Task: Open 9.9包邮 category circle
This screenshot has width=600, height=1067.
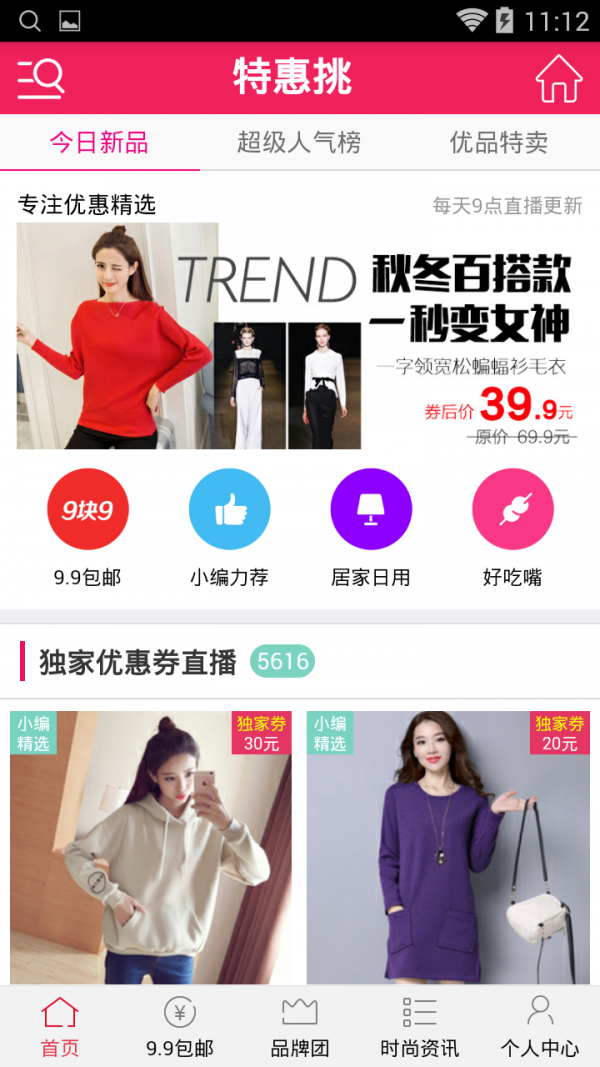Action: (88, 510)
